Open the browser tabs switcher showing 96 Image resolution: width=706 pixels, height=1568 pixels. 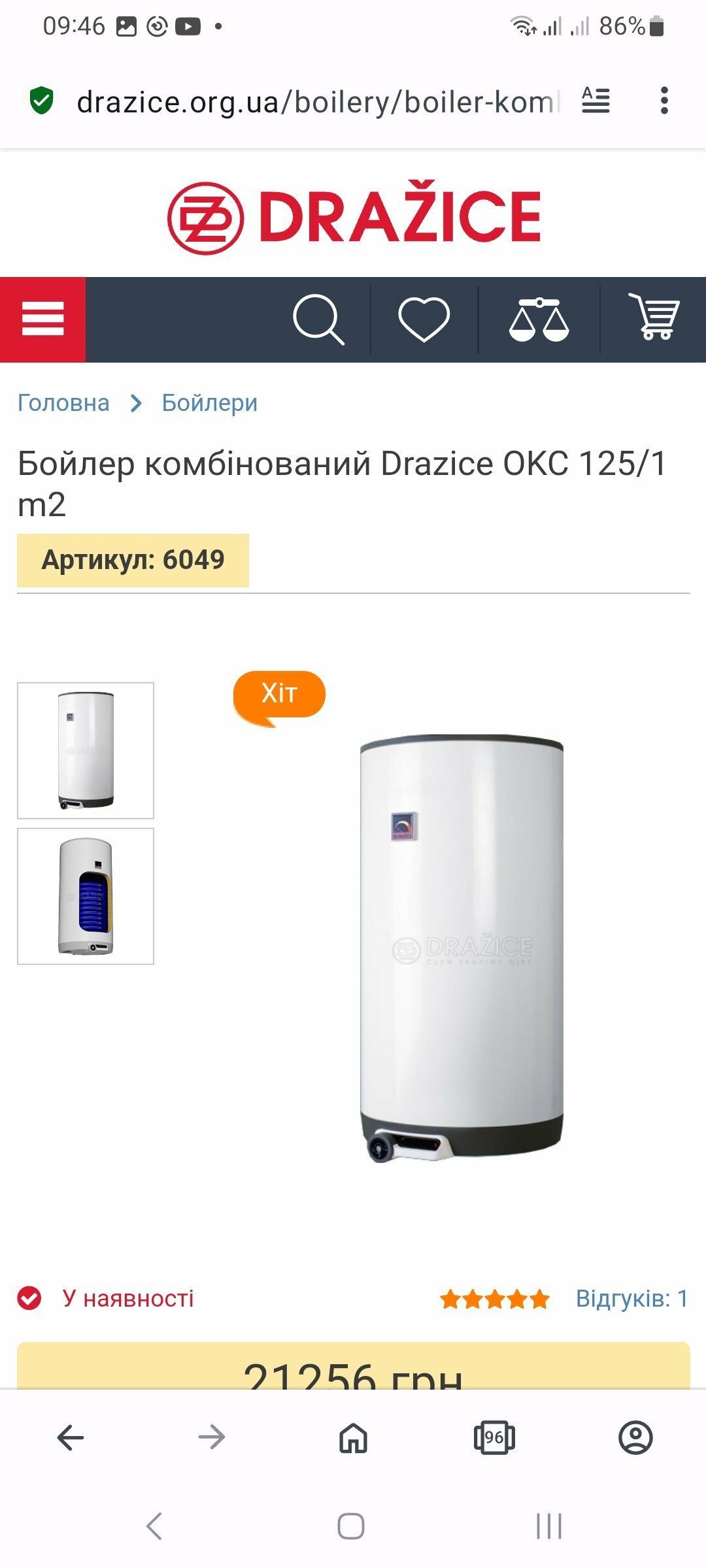click(x=494, y=1437)
